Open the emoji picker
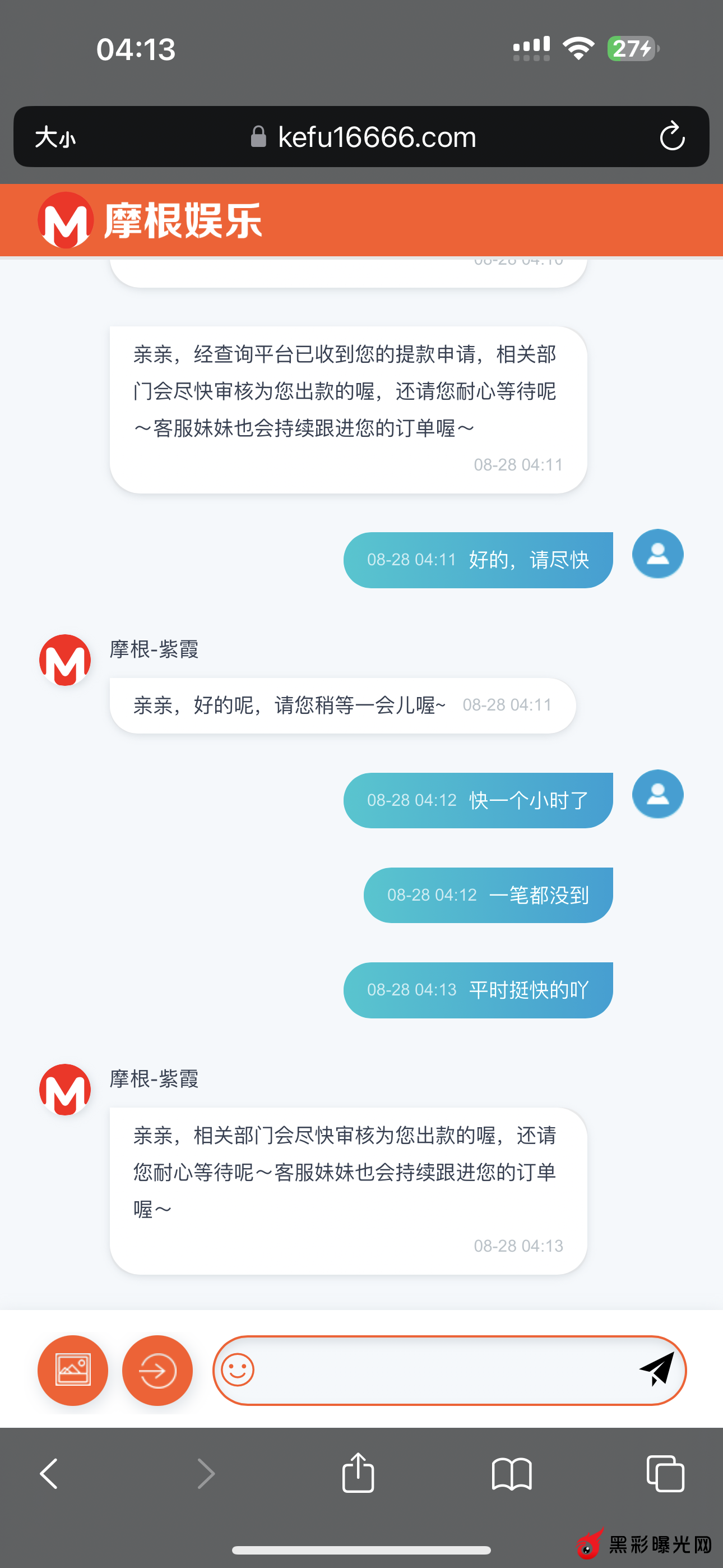The width and height of the screenshot is (723, 1568). pyautogui.click(x=237, y=1370)
